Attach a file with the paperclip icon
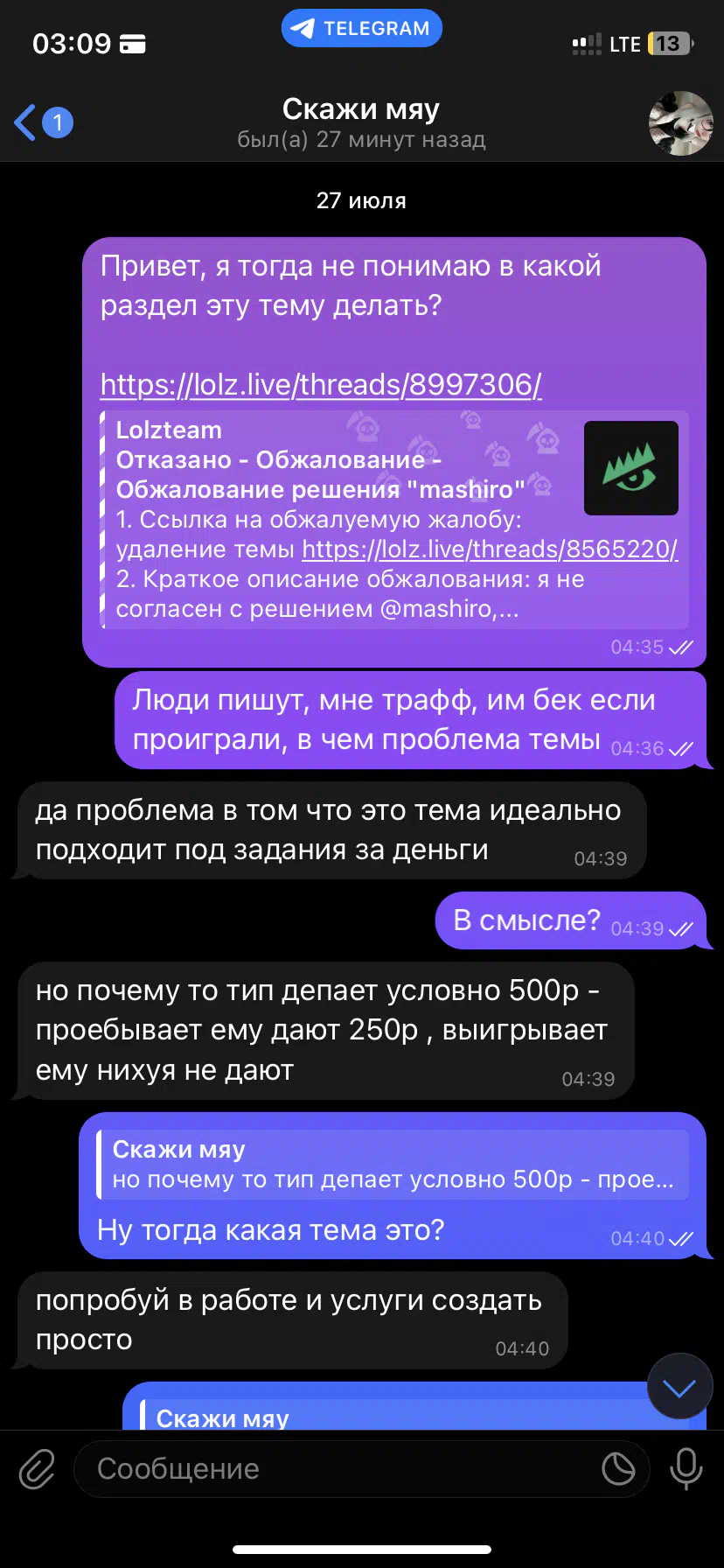The image size is (724, 1568). tap(38, 1469)
